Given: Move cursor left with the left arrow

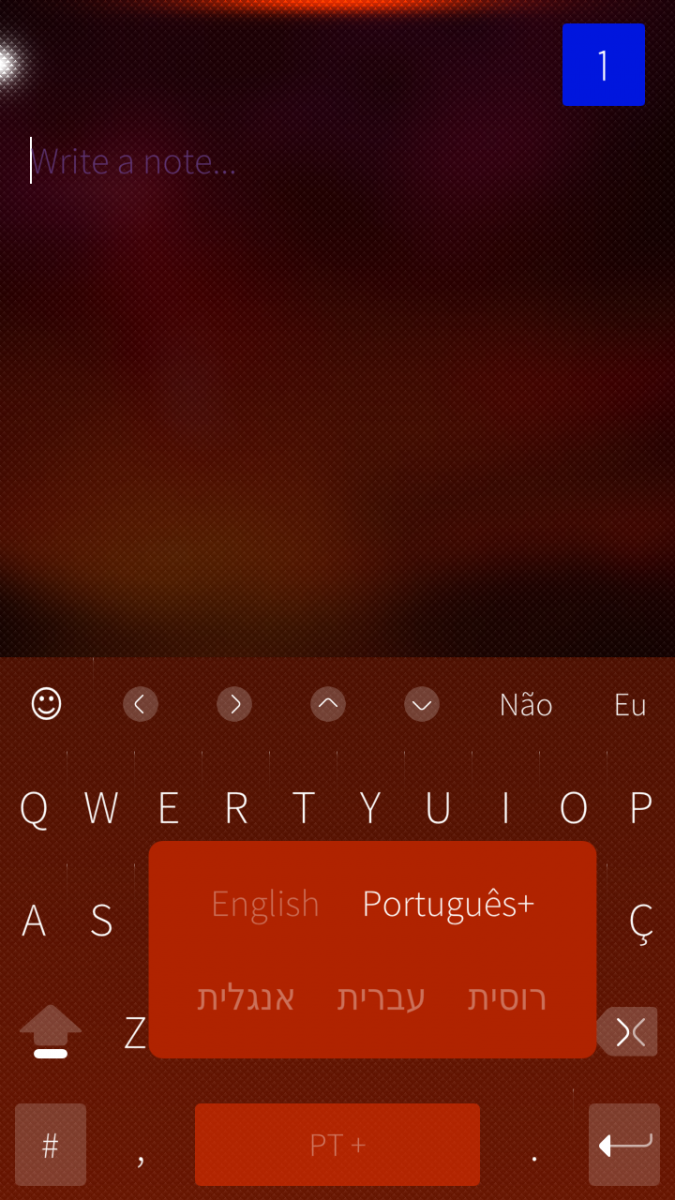Looking at the screenshot, I should tap(140, 705).
